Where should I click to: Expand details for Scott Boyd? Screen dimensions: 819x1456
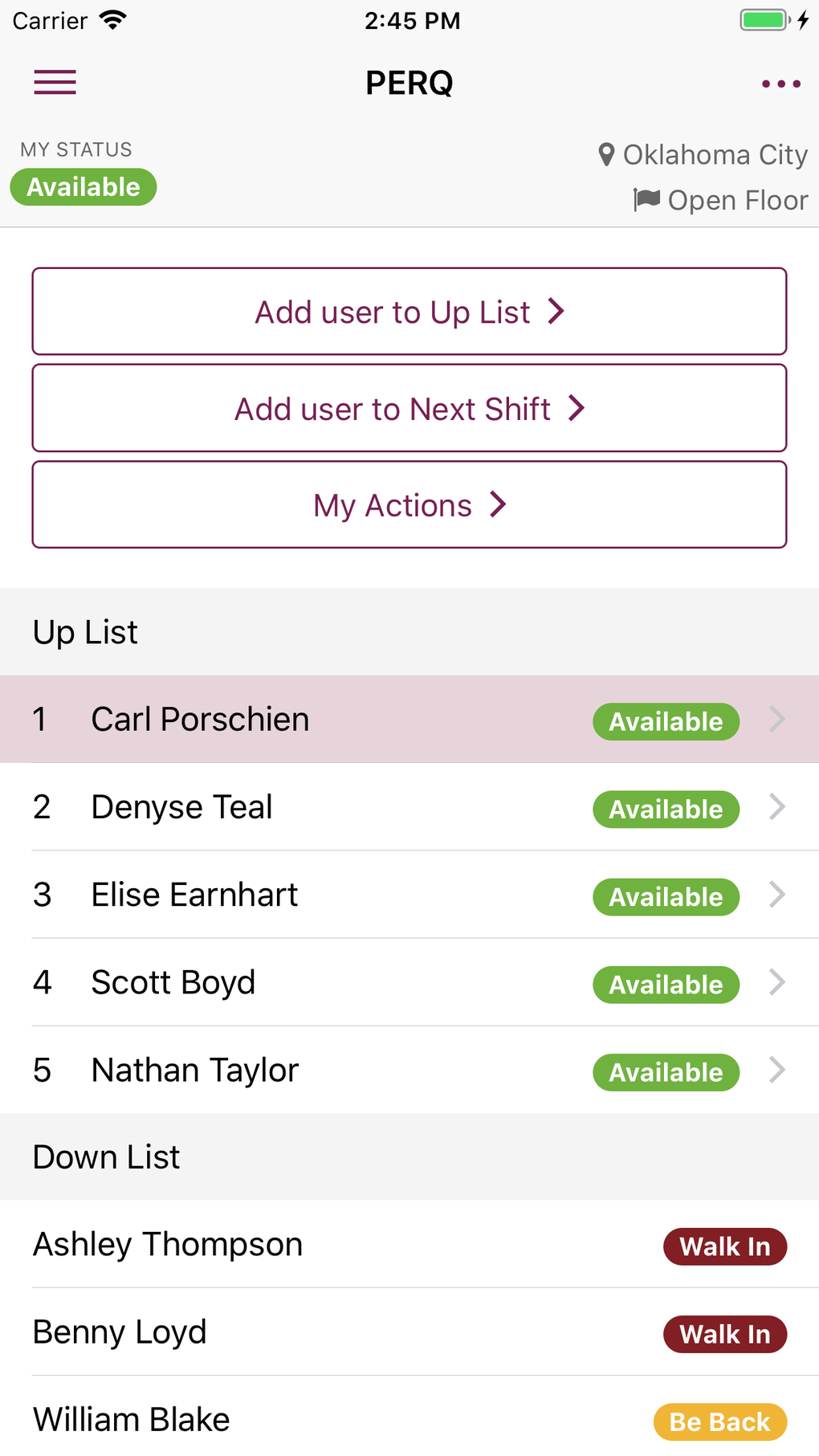776,982
